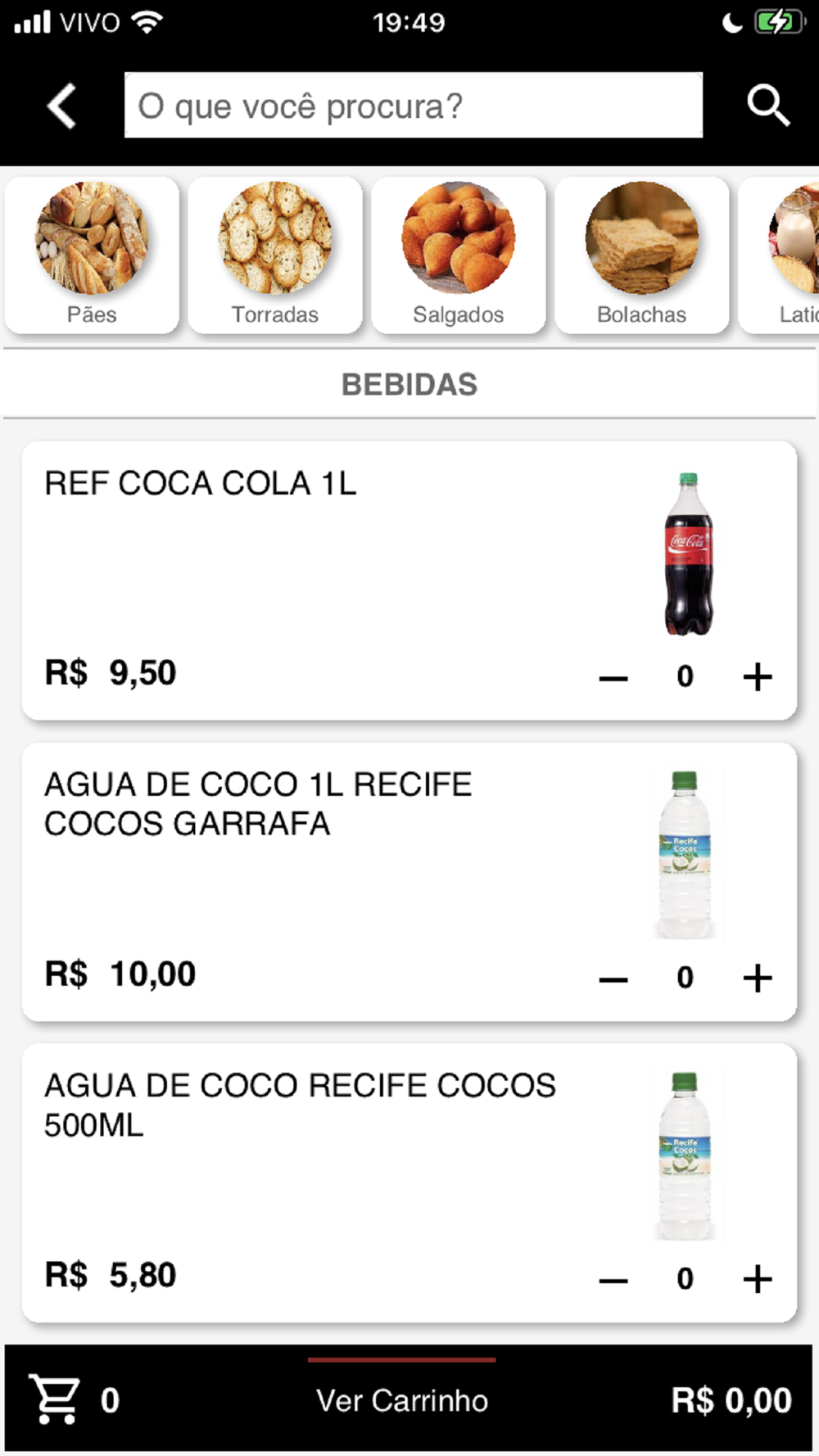Add one AGUA DE COCO 500ML

pyautogui.click(x=758, y=1279)
